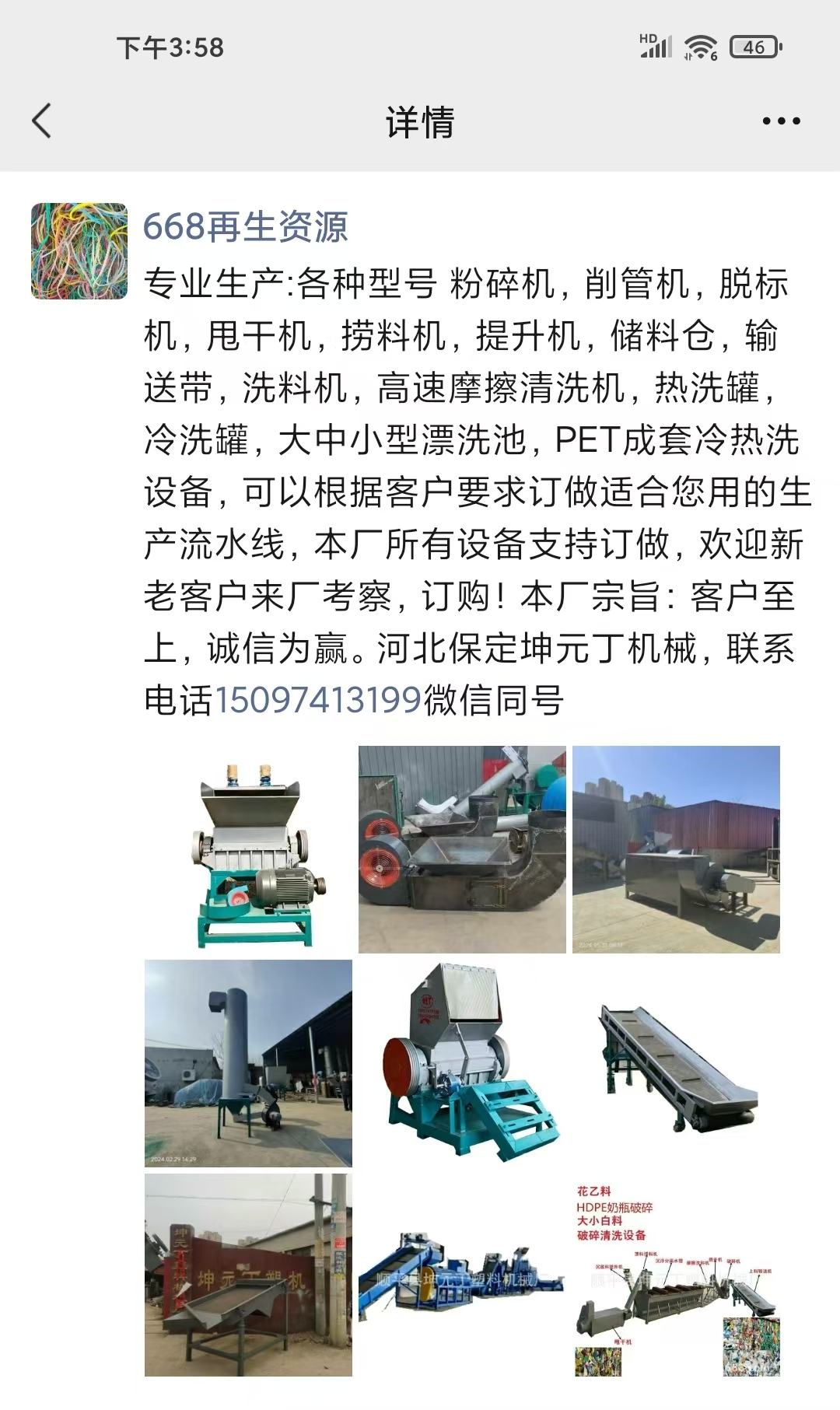Open the HDPE奶瓶破碎 equipment diagram image
Viewport: 840px width, 1410px height.
pyautogui.click(x=676, y=1275)
